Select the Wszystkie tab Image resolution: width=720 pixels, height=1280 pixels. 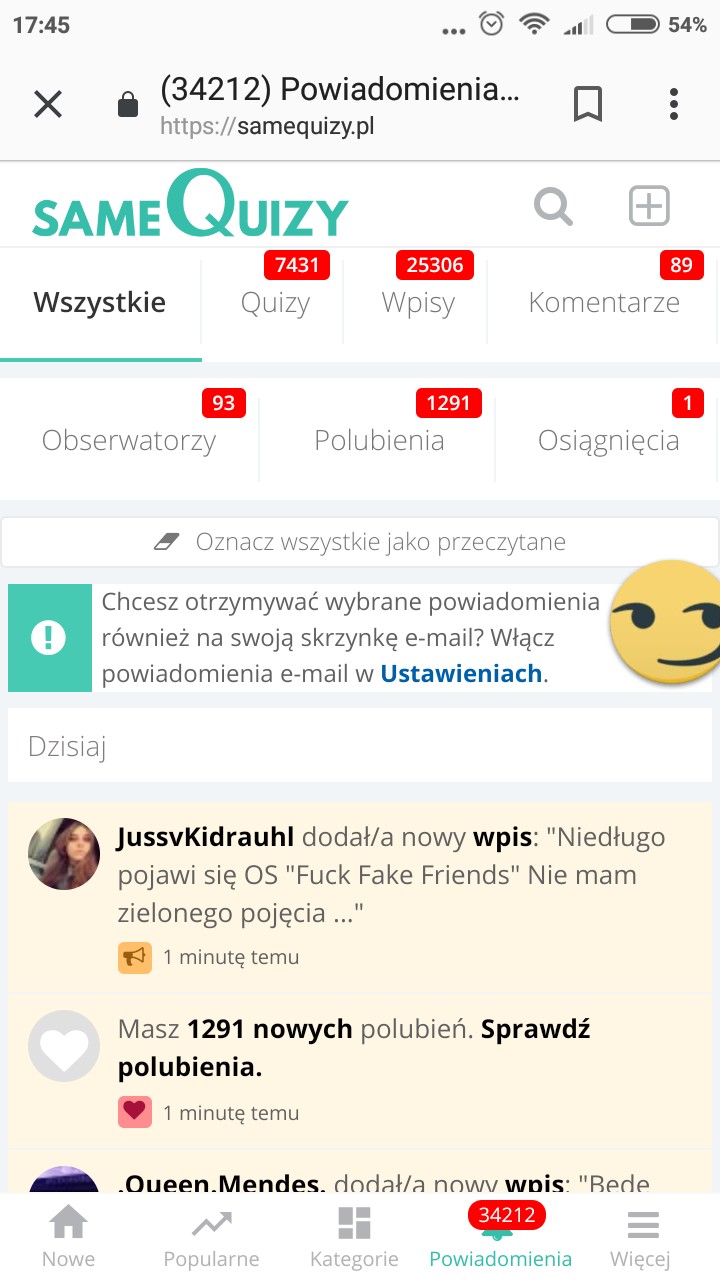pyautogui.click(x=100, y=303)
